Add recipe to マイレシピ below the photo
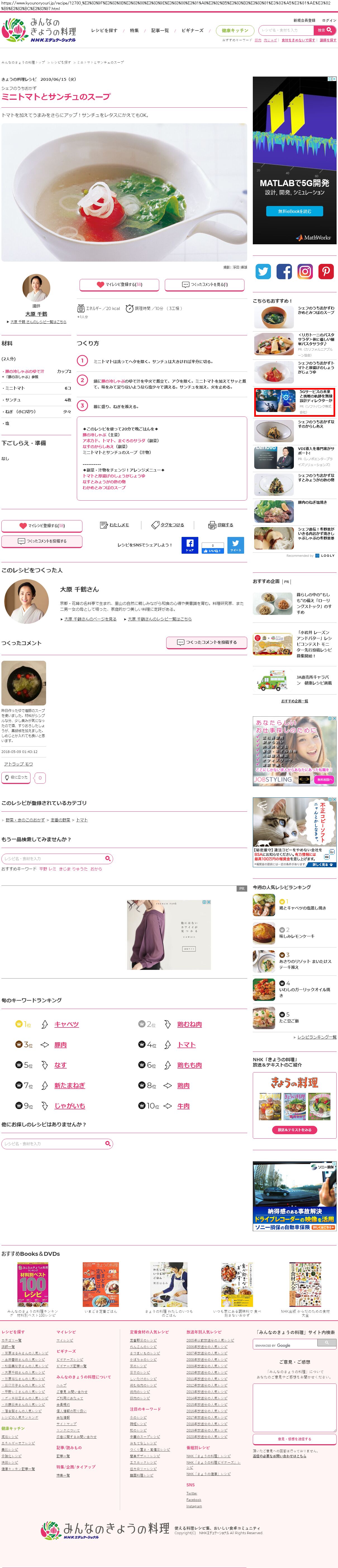The image size is (338, 1568). pyautogui.click(x=119, y=284)
